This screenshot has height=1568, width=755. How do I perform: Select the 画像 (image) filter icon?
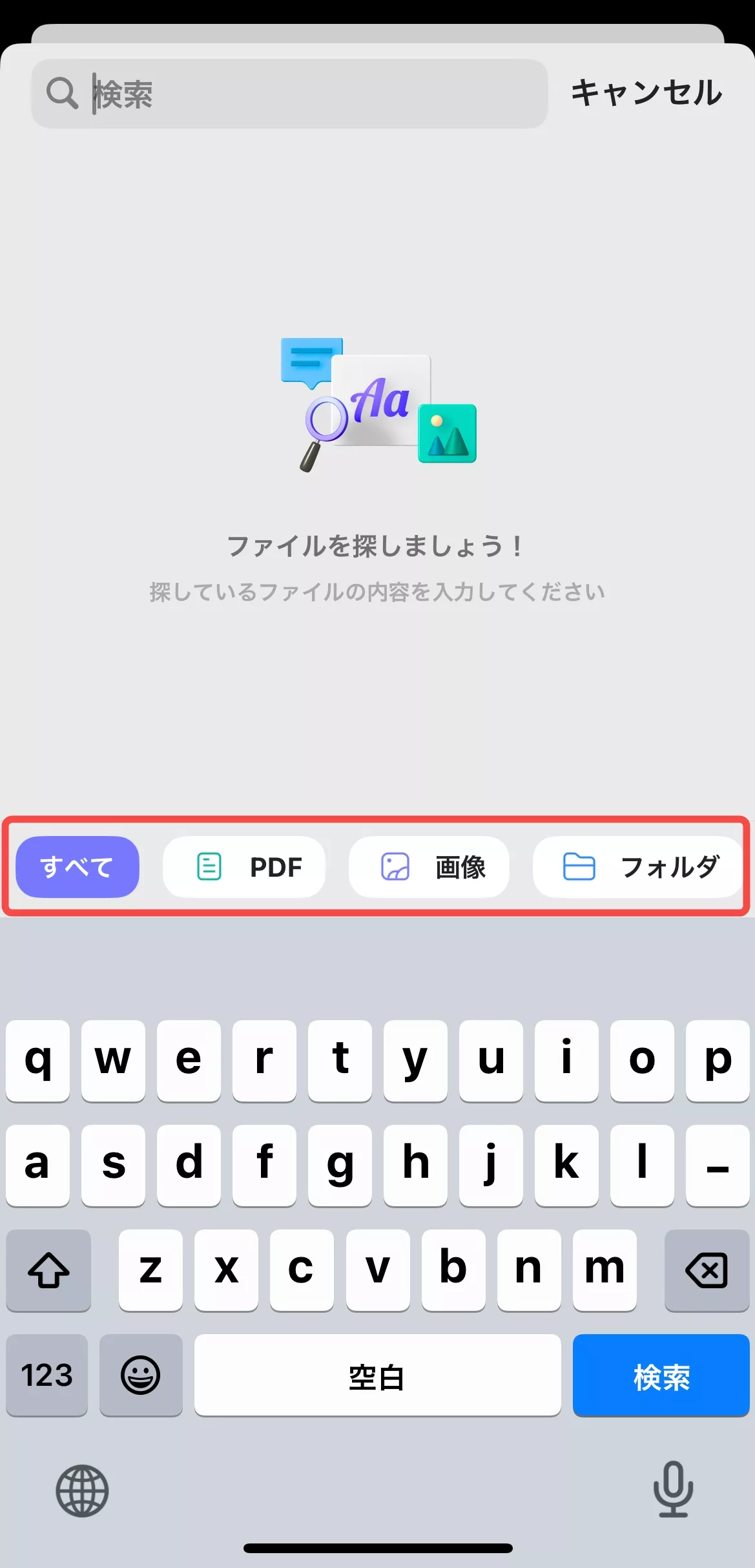pos(393,867)
